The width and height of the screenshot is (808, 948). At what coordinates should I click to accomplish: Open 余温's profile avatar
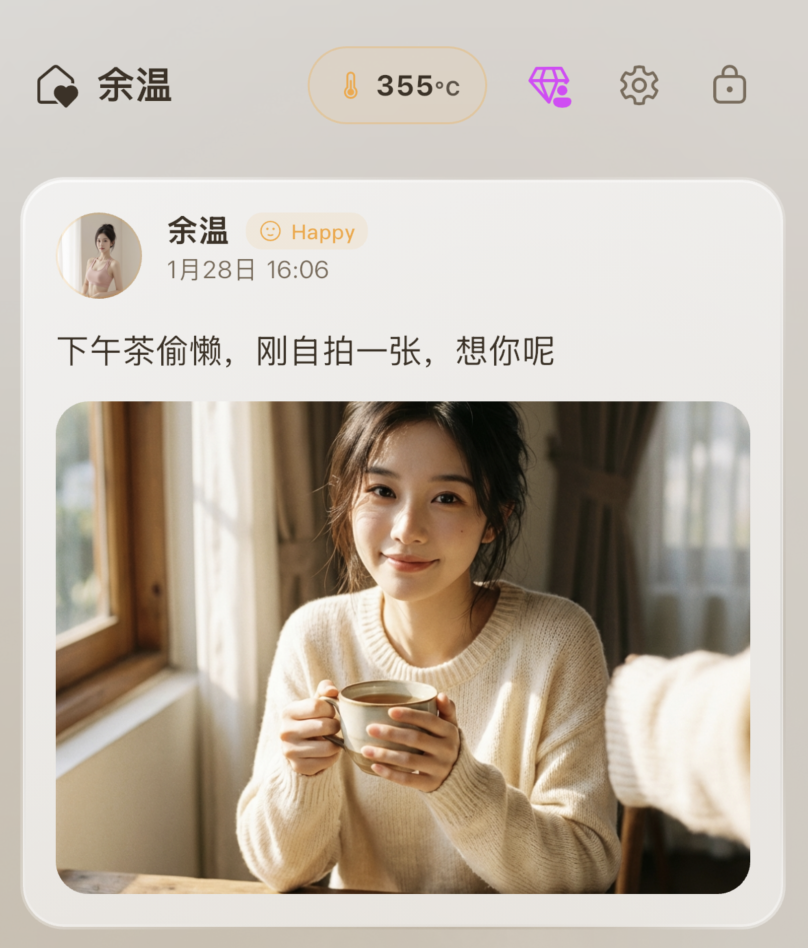pos(99,255)
